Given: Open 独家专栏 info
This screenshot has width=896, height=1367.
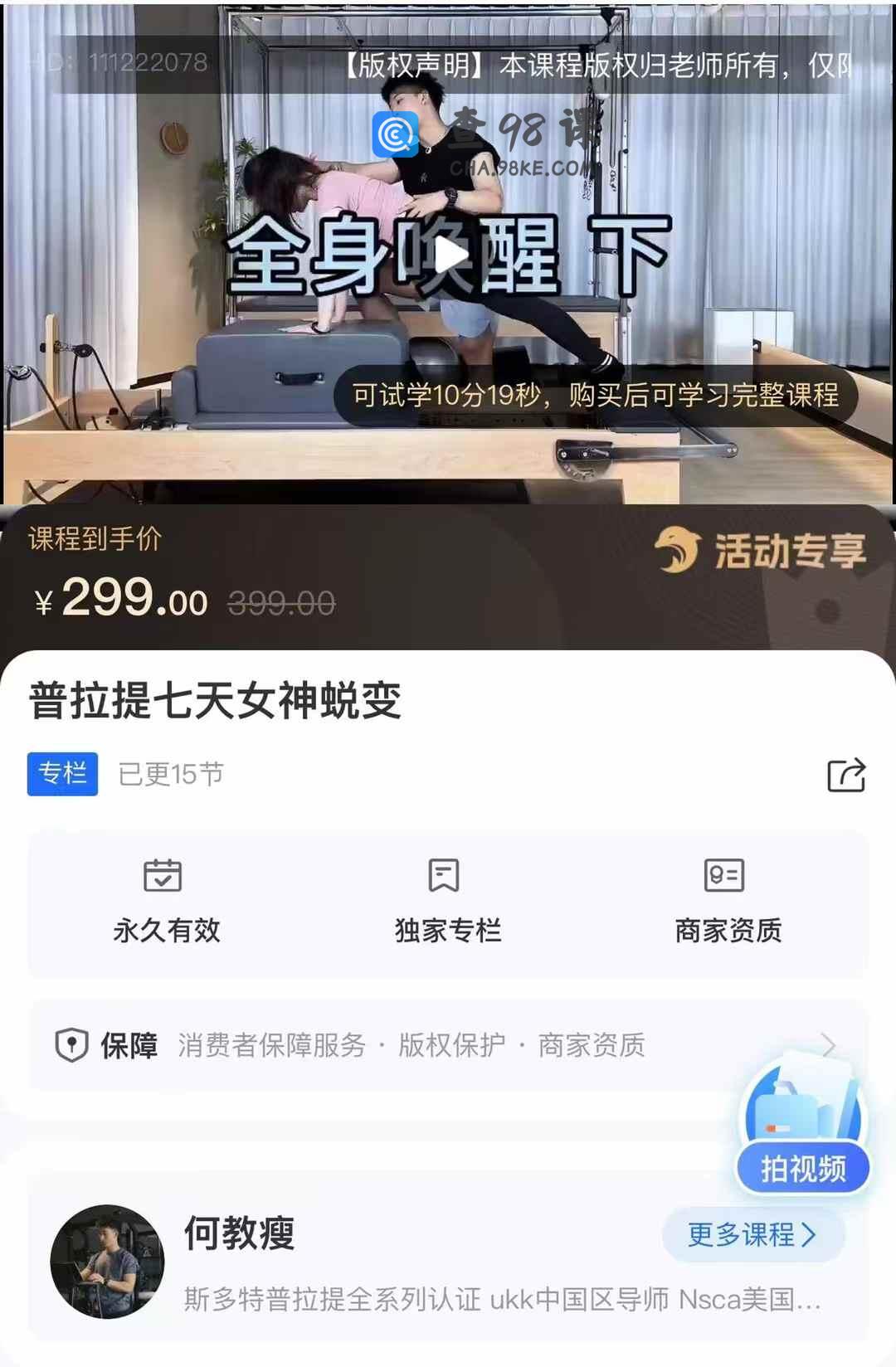Looking at the screenshot, I should point(447,902).
